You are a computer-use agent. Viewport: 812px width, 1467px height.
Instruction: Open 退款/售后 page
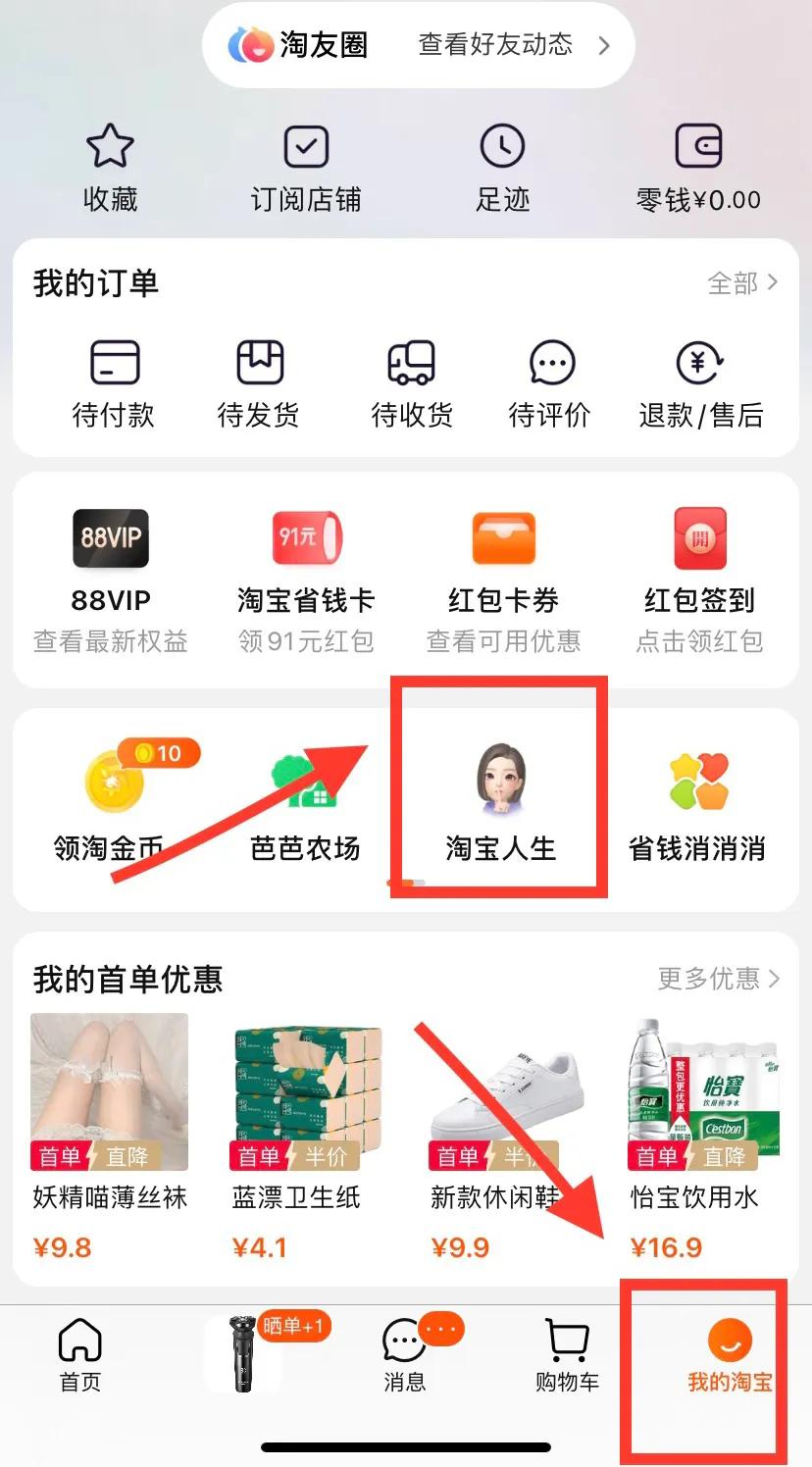[700, 384]
